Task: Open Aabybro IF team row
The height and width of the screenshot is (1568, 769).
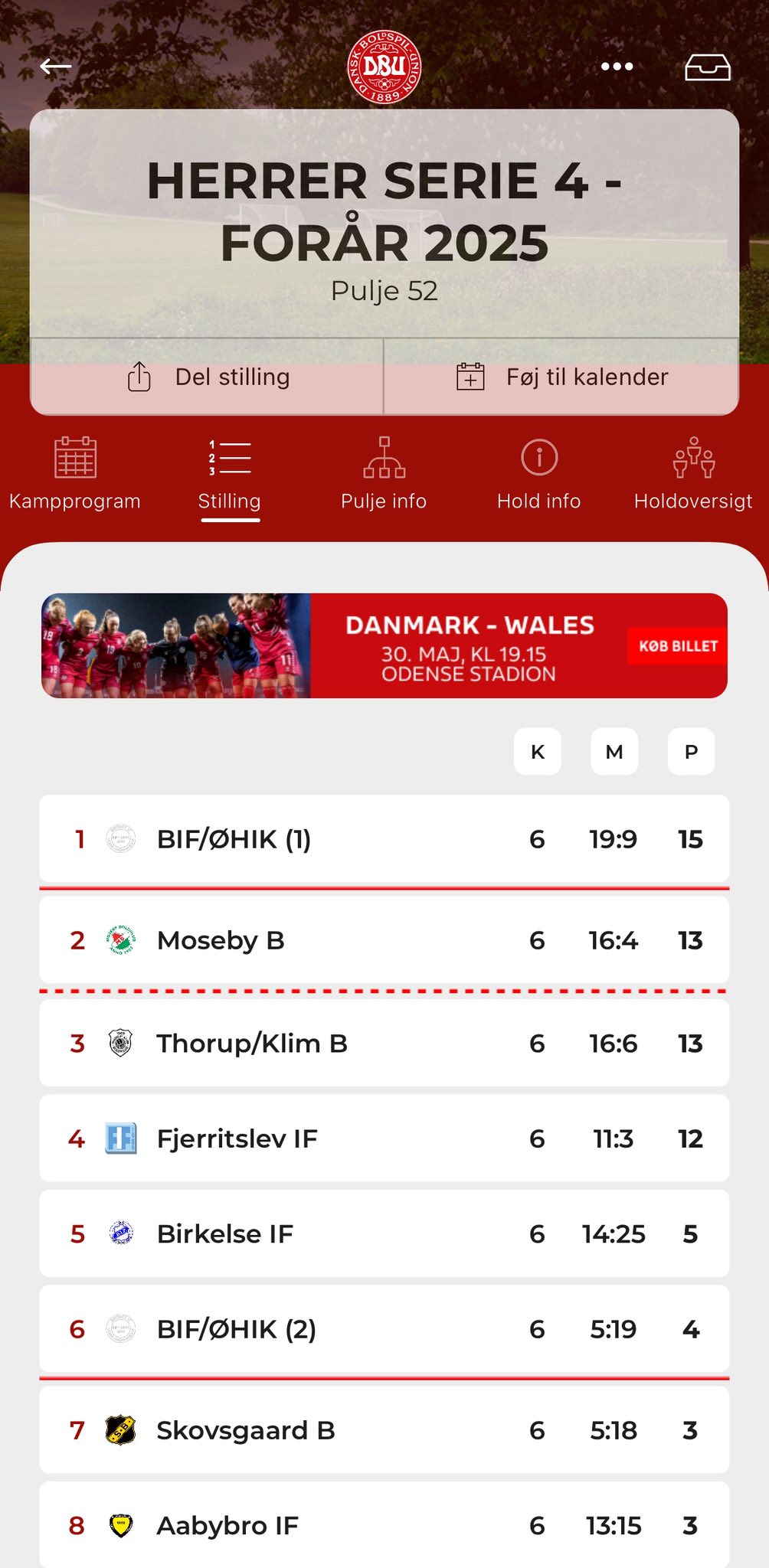Action: click(384, 1525)
